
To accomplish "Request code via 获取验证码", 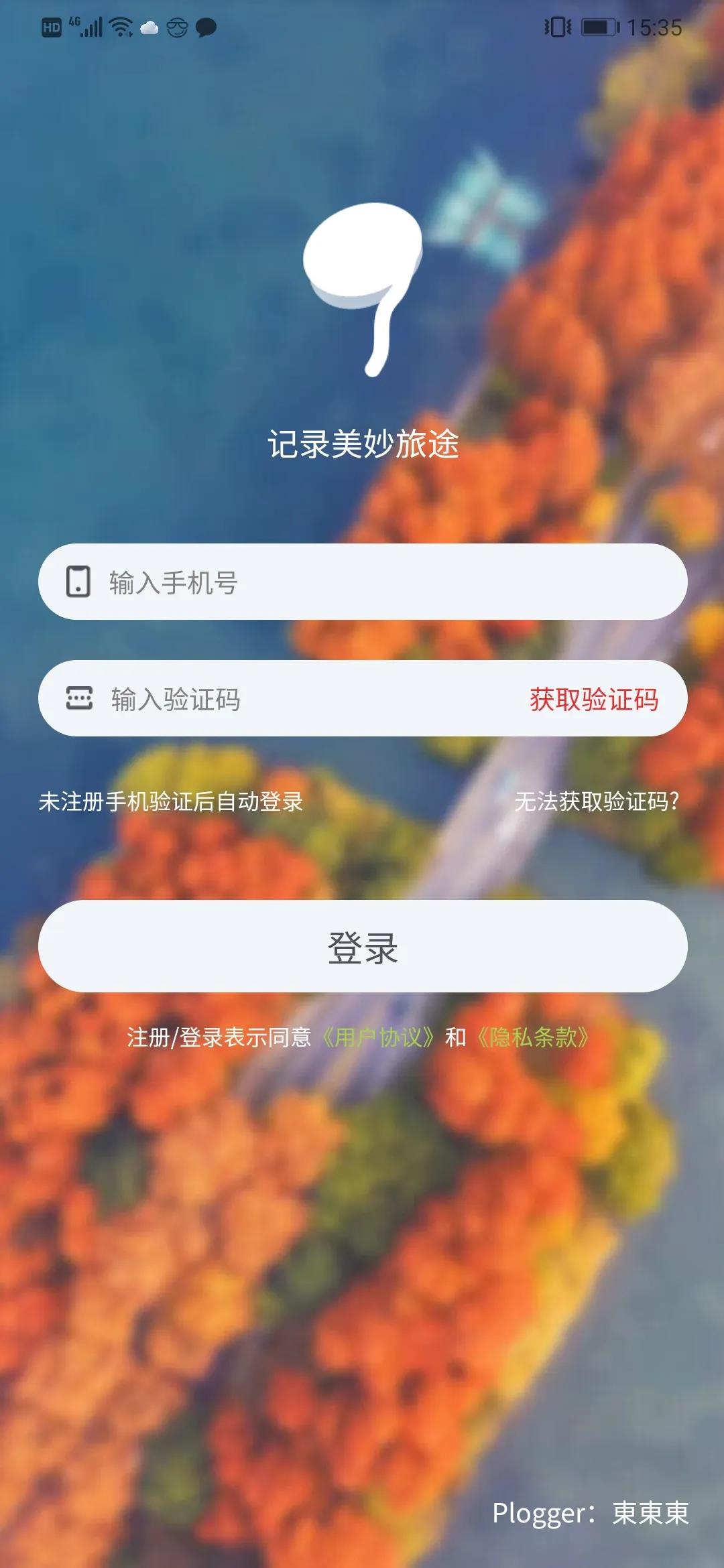I will (593, 699).
